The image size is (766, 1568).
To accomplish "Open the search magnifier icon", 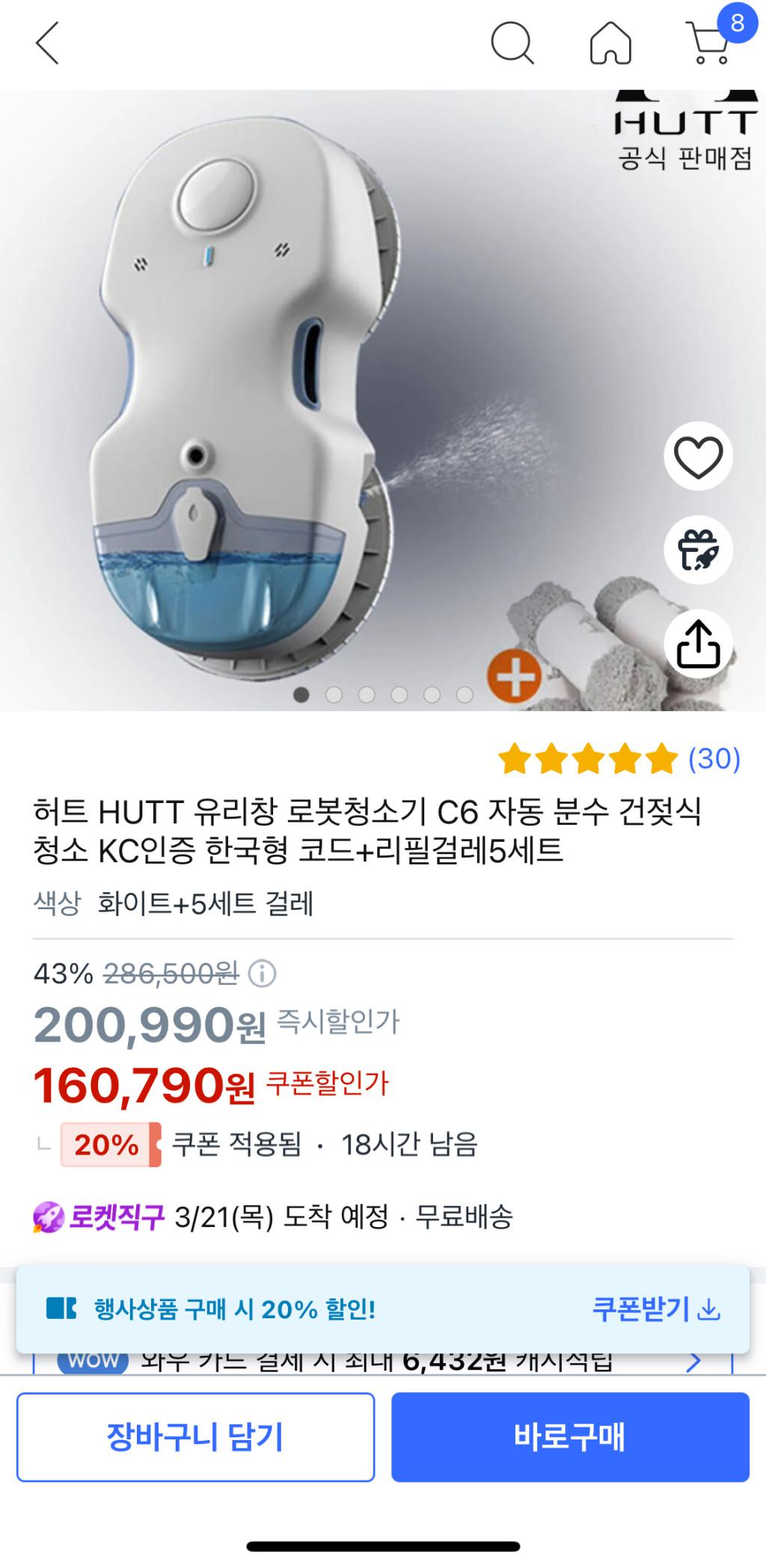I will tap(512, 43).
